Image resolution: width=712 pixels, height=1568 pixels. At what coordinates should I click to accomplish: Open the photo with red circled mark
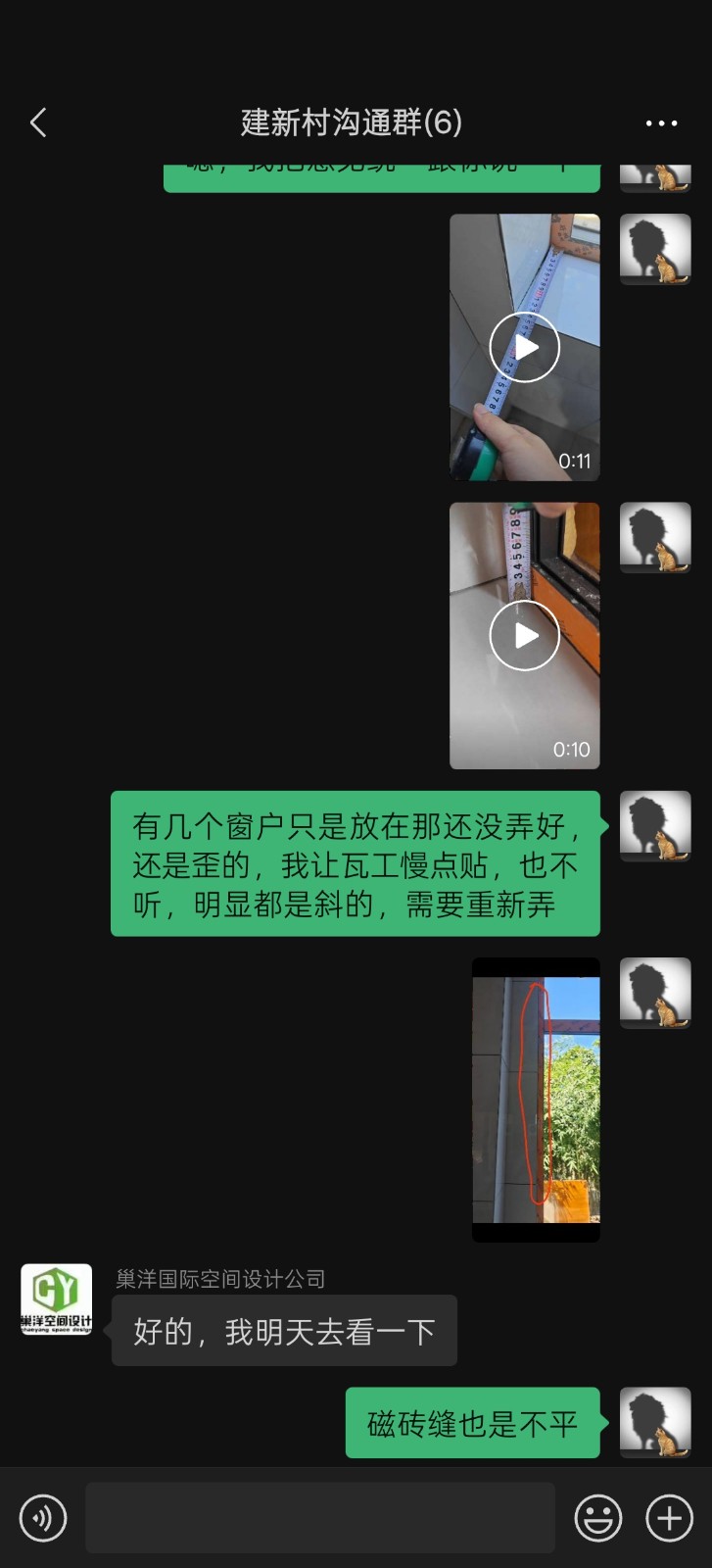(x=536, y=1099)
